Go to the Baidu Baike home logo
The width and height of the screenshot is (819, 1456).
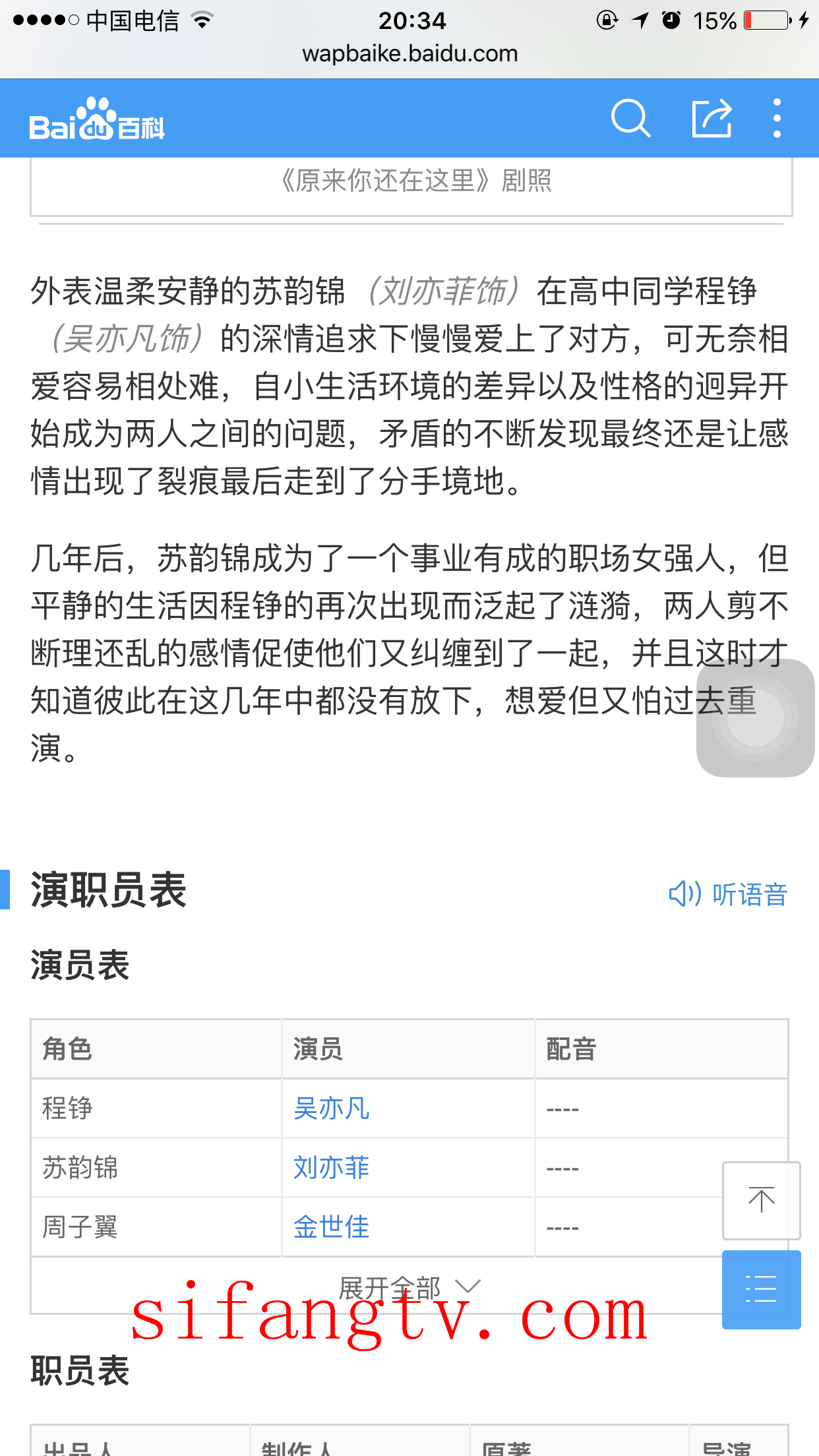[96, 120]
